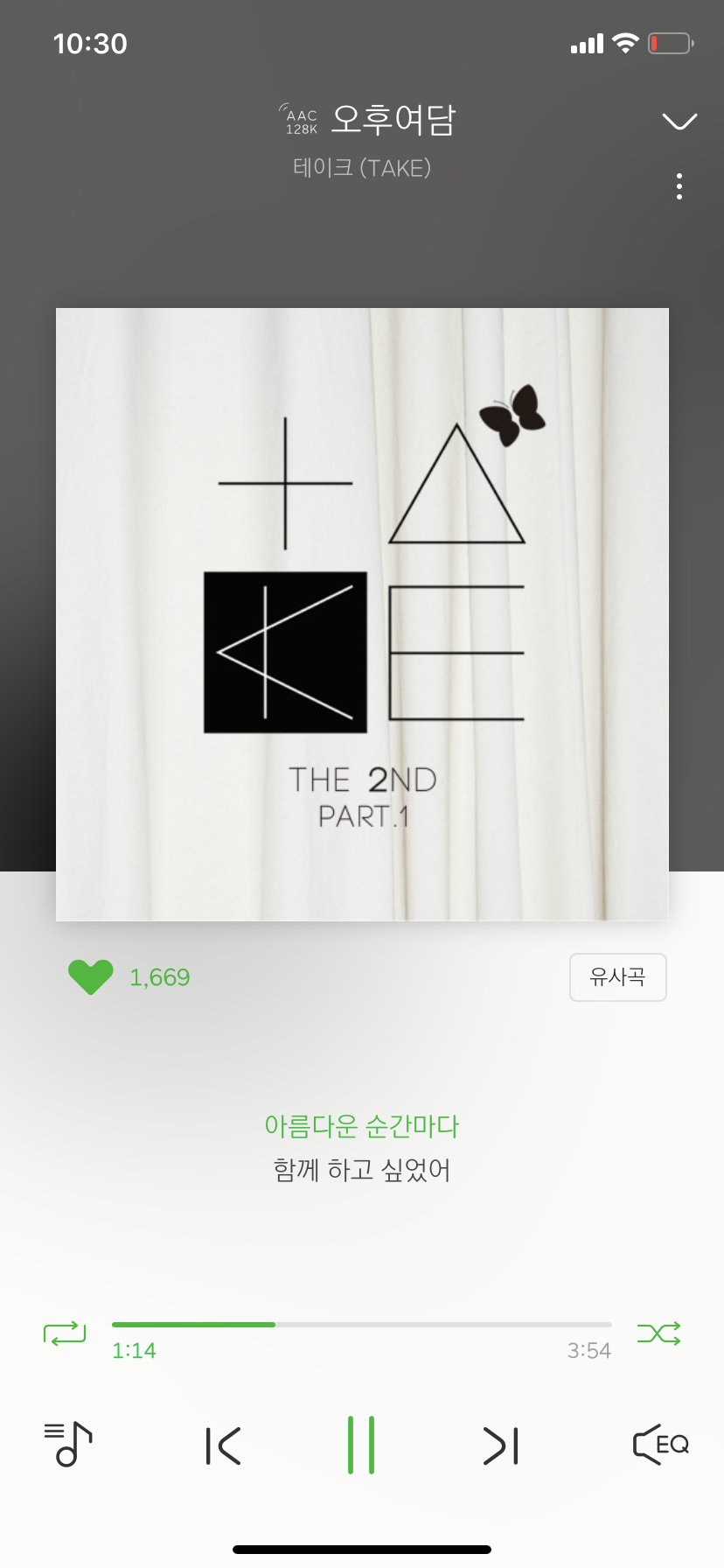Tap the elapsed time 1:14 label
The image size is (724, 1568).
[x=135, y=1350]
